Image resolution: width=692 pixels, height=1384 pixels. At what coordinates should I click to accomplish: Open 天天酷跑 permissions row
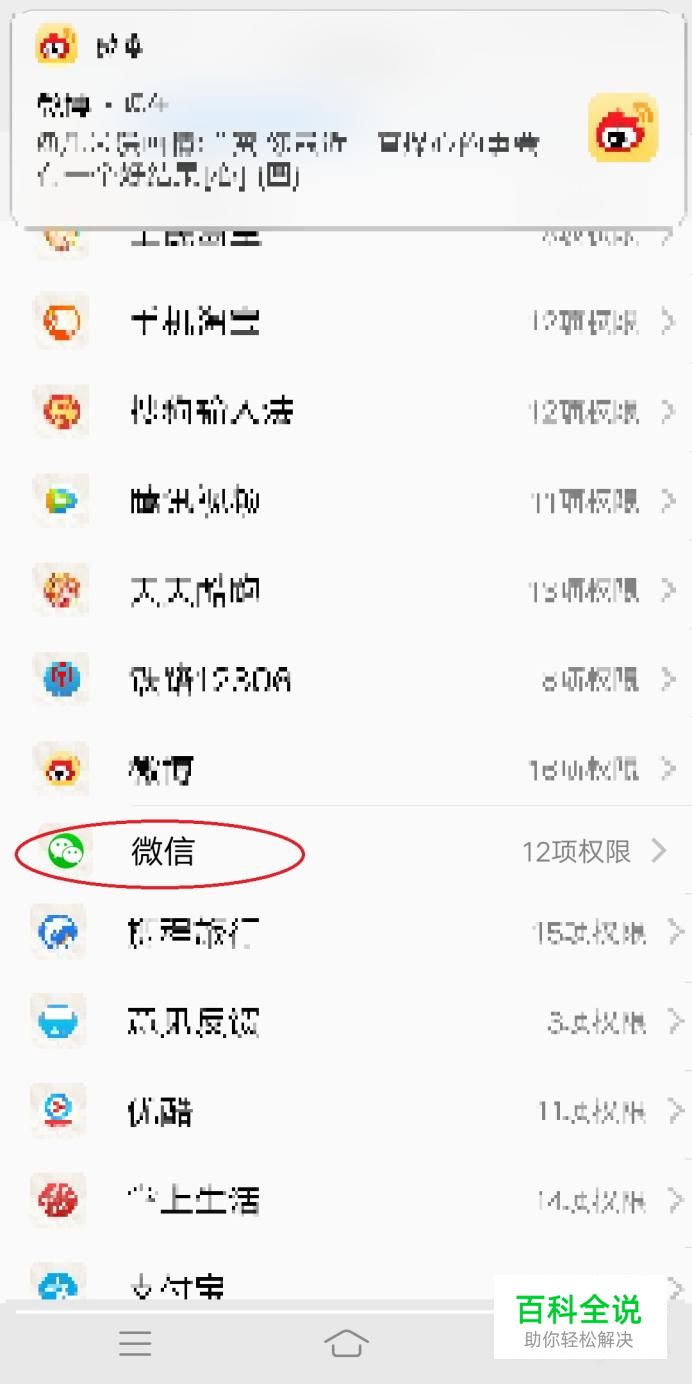point(346,590)
